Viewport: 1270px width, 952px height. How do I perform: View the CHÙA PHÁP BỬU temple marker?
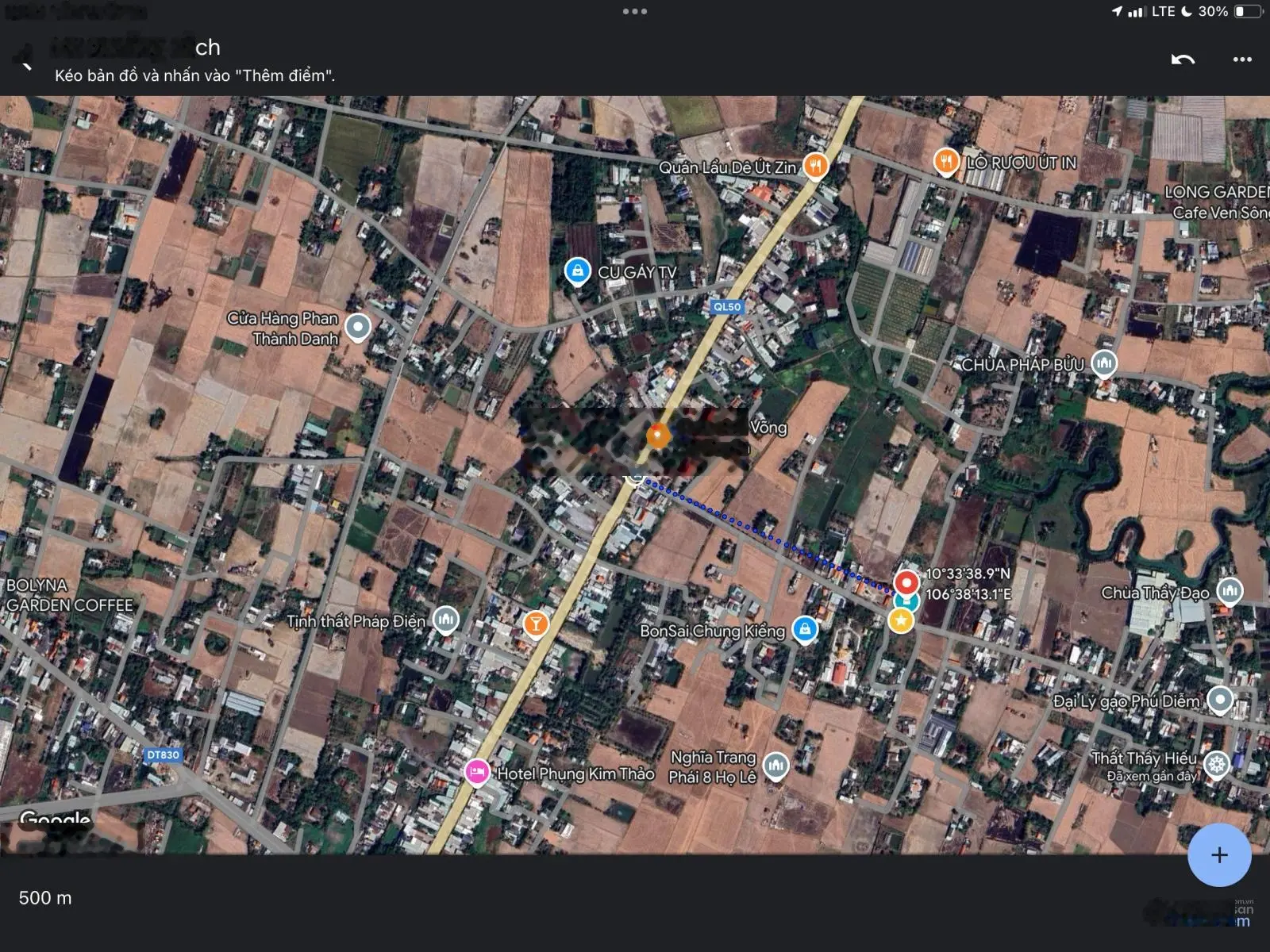coord(1103,363)
